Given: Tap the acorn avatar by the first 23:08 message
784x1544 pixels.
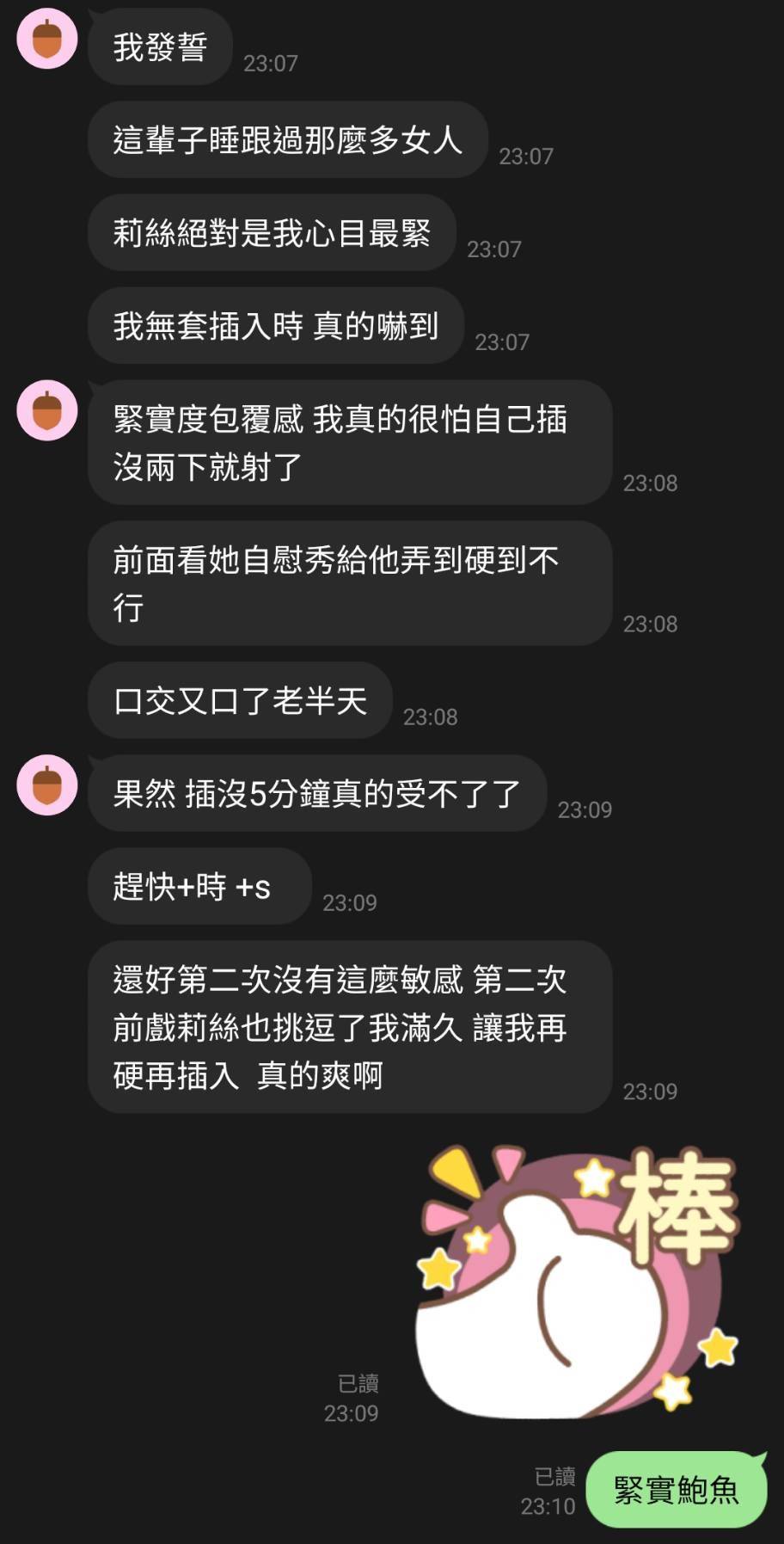Looking at the screenshot, I should tap(47, 411).
